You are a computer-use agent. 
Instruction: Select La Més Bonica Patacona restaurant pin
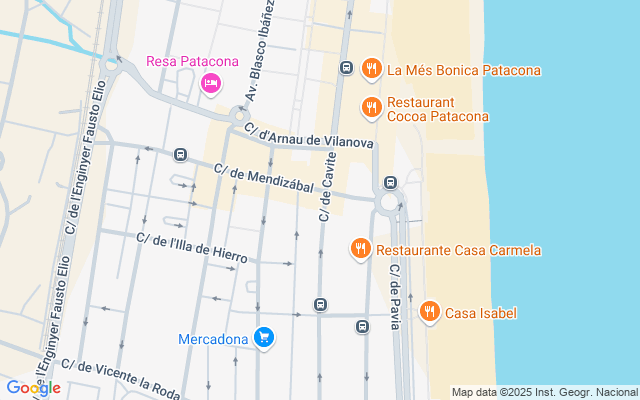coord(372,69)
